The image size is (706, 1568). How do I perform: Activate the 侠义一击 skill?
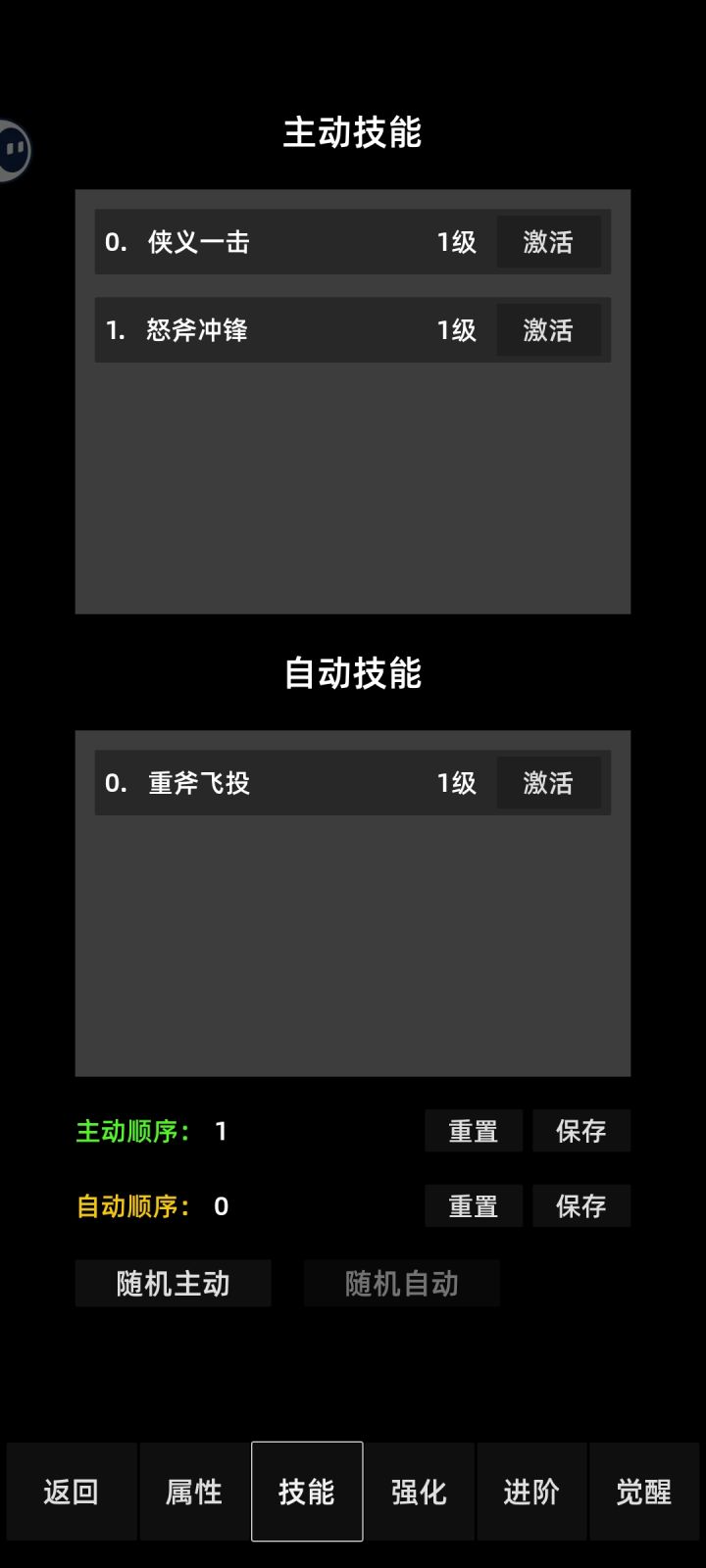tap(550, 242)
